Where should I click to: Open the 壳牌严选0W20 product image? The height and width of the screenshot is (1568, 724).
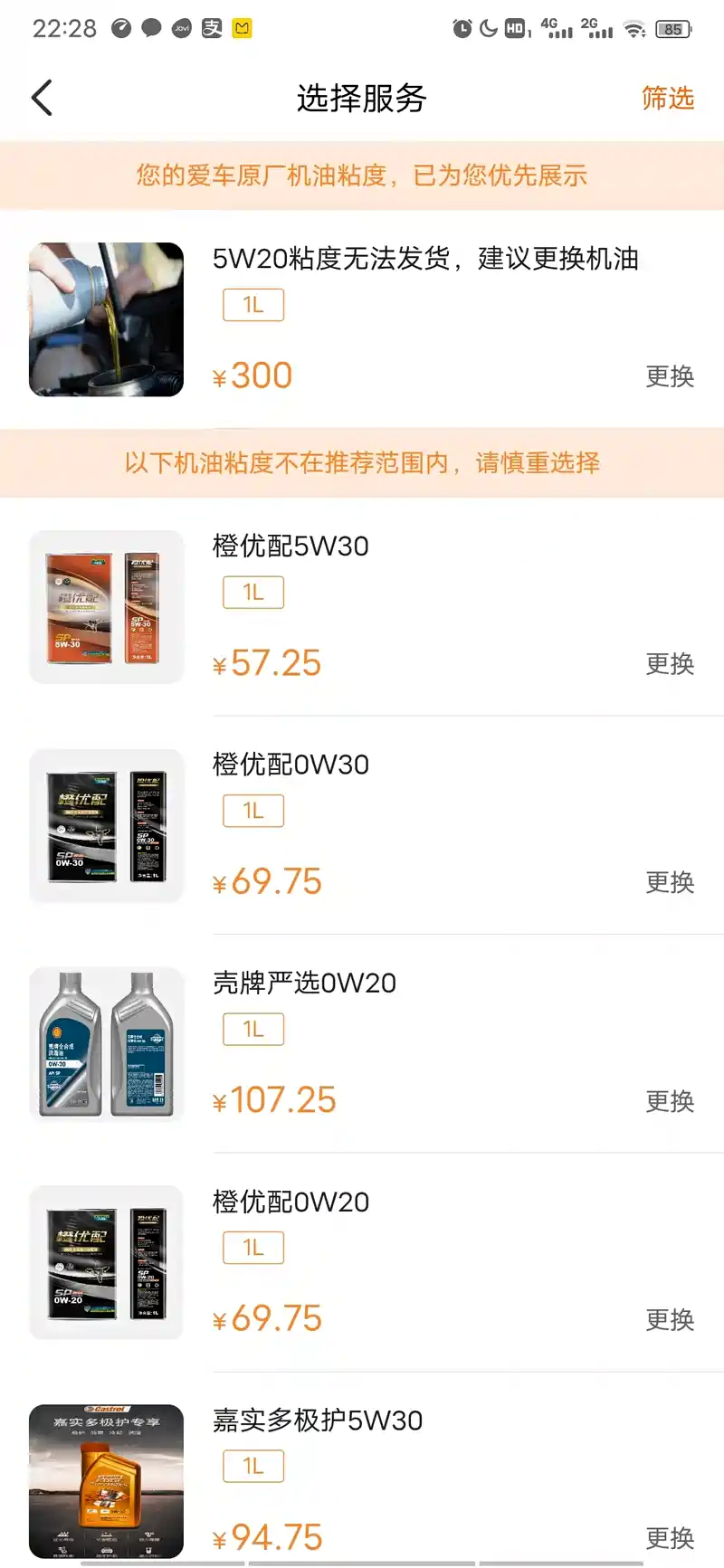(106, 1044)
